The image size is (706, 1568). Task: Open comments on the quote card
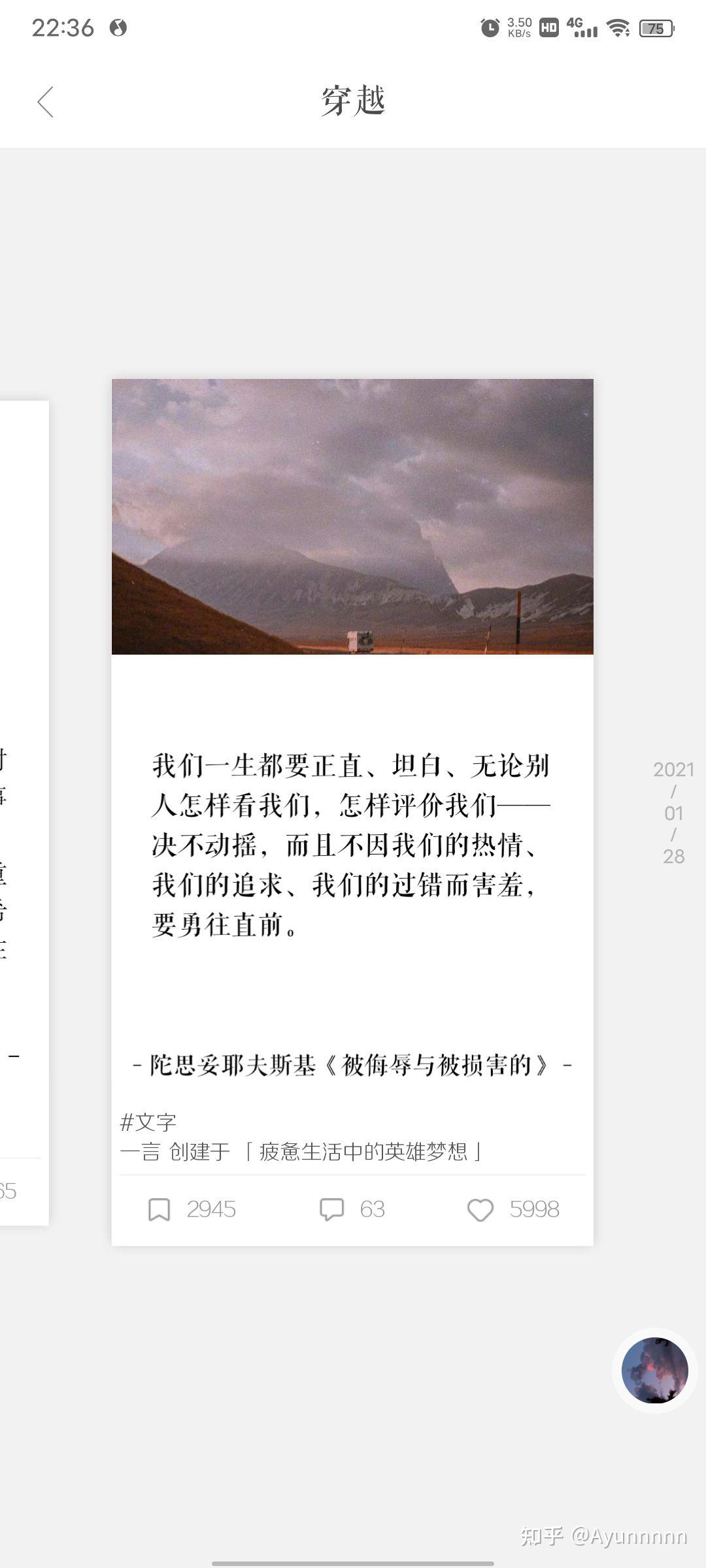click(x=332, y=1209)
